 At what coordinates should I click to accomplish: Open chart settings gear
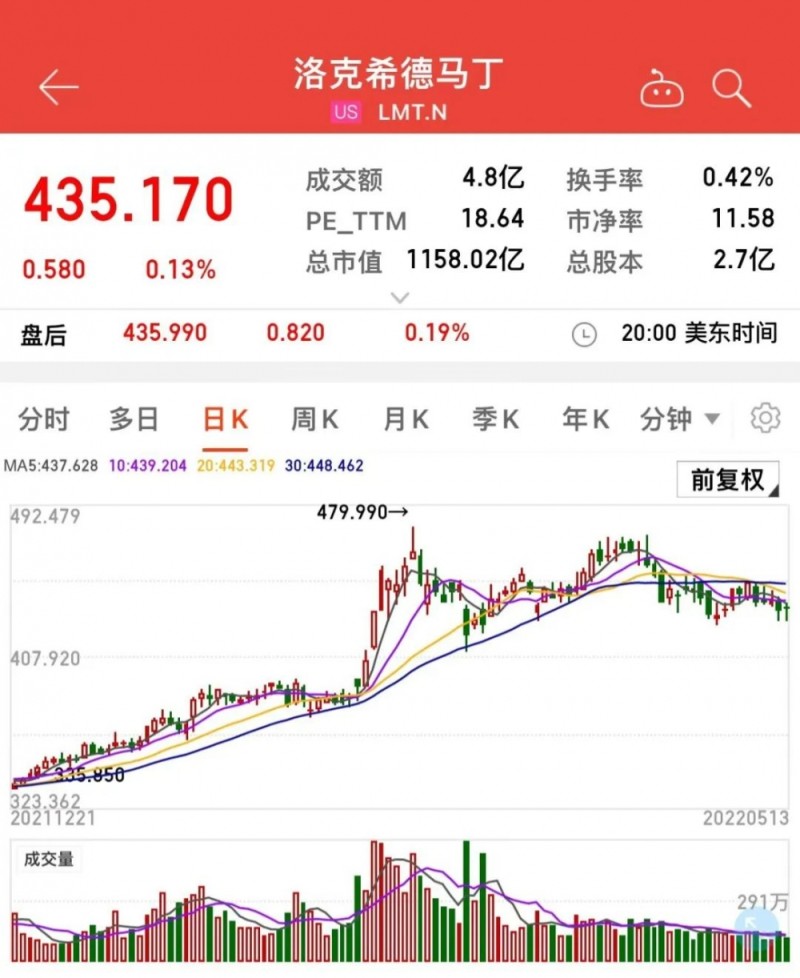[765, 418]
